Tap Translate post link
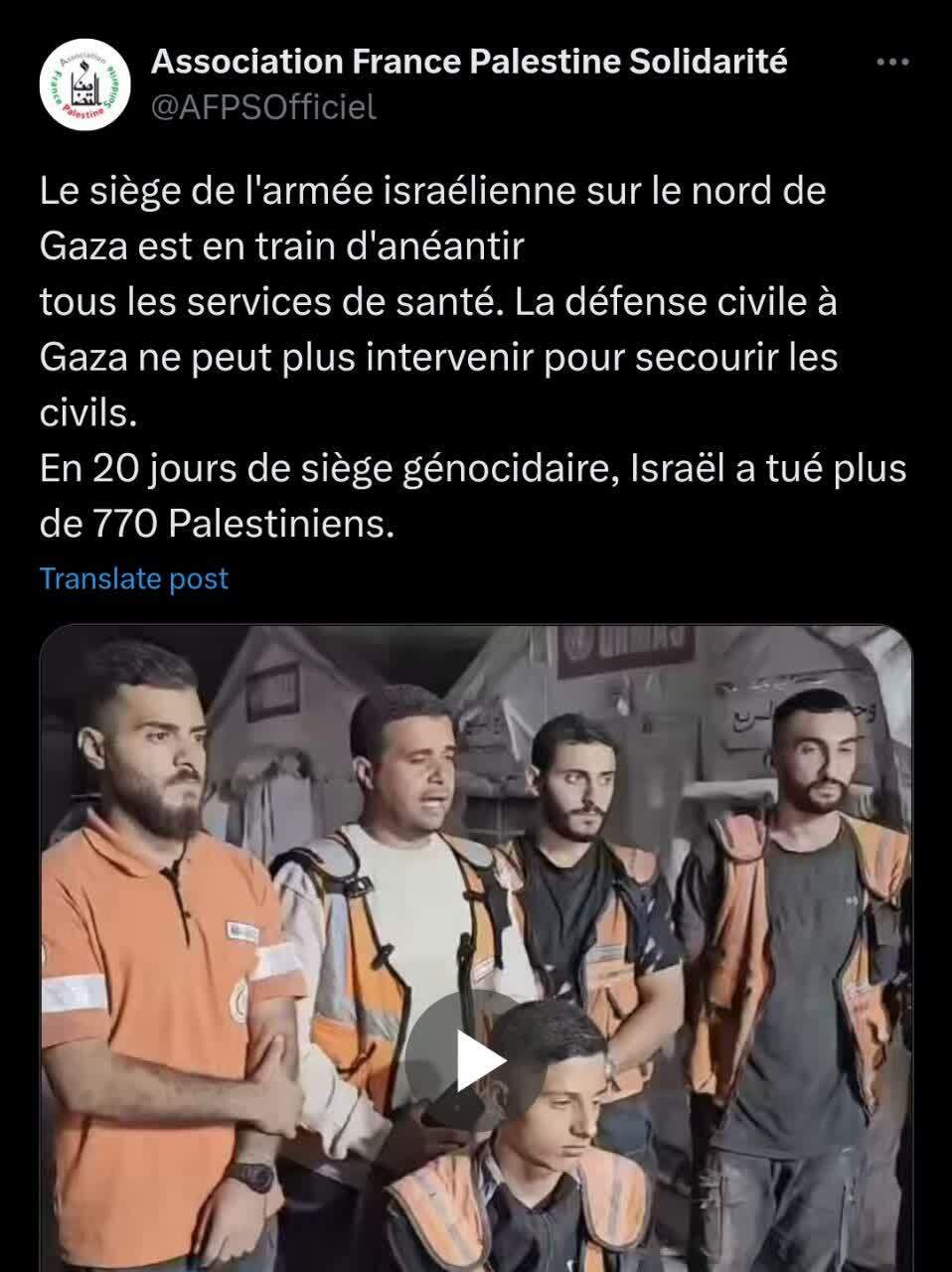The width and height of the screenshot is (952, 1272). pos(134,578)
